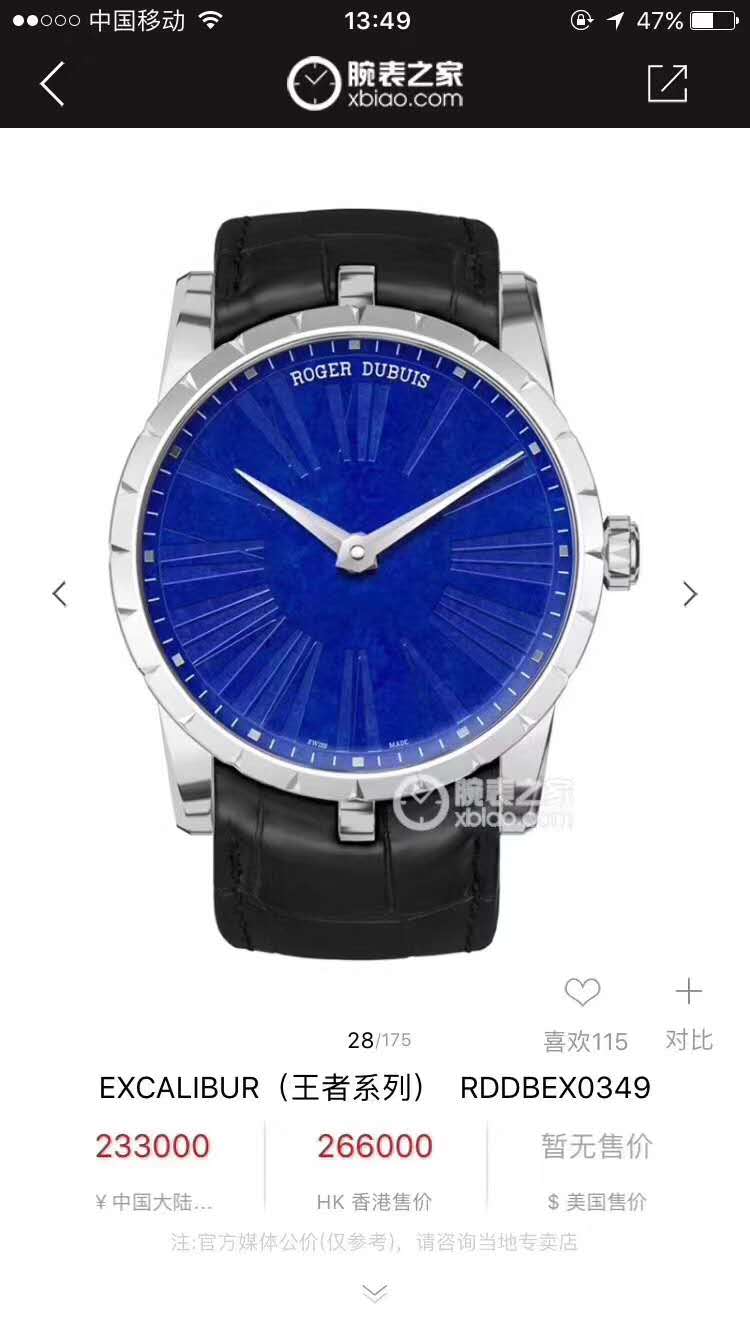Show the next watch photo

[690, 594]
